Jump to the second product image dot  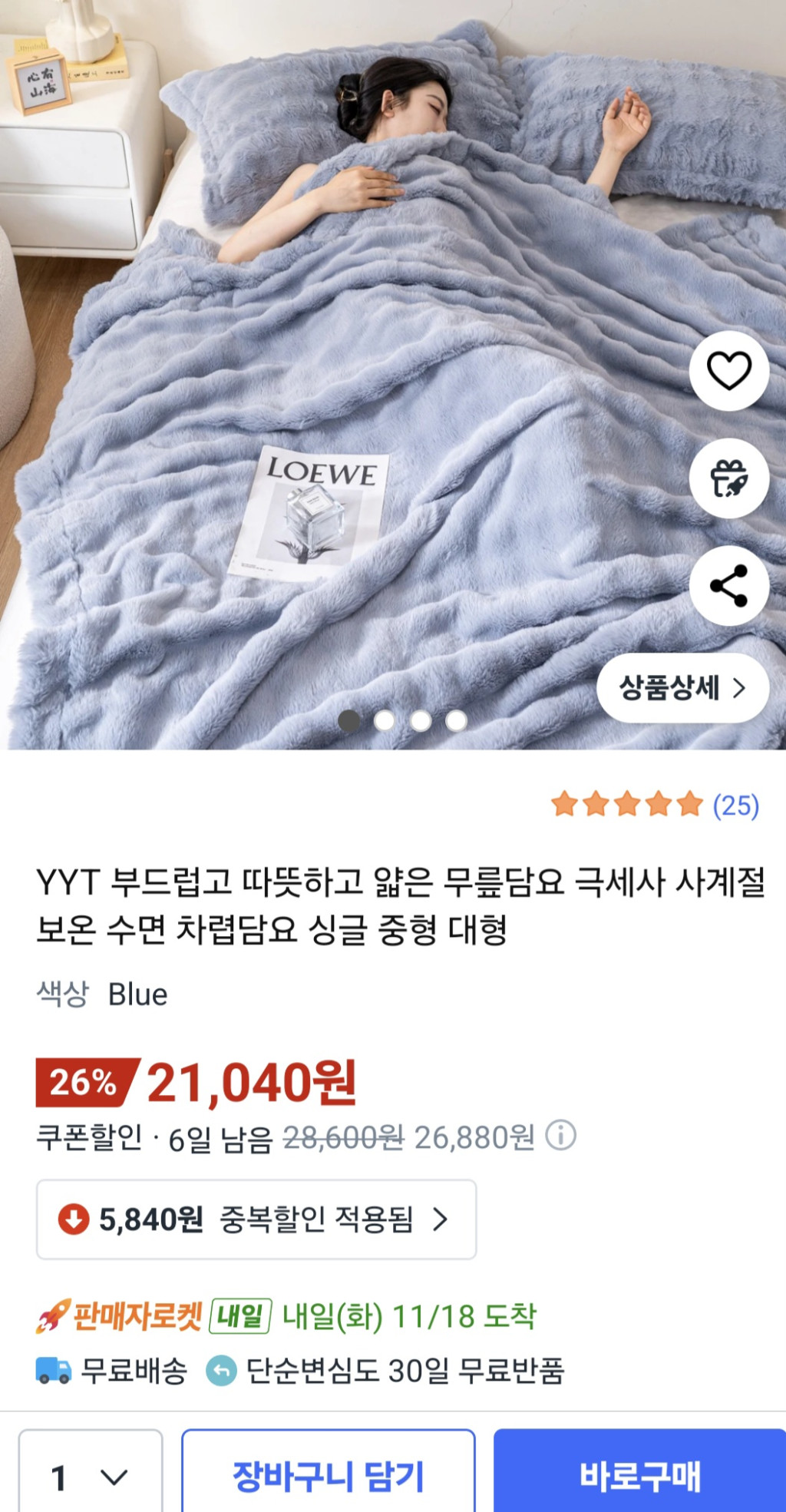pos(385,720)
